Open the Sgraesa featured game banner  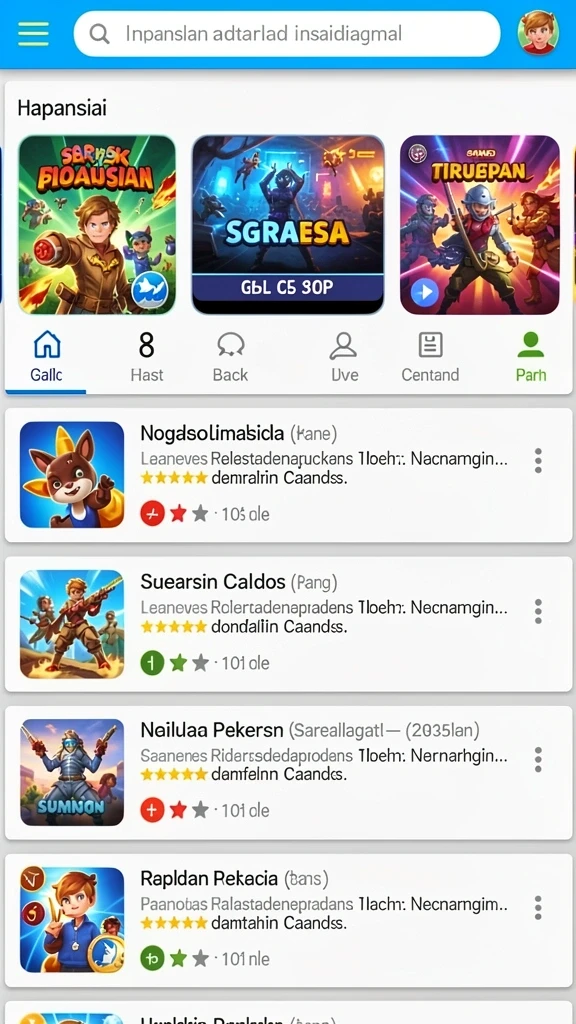(288, 225)
